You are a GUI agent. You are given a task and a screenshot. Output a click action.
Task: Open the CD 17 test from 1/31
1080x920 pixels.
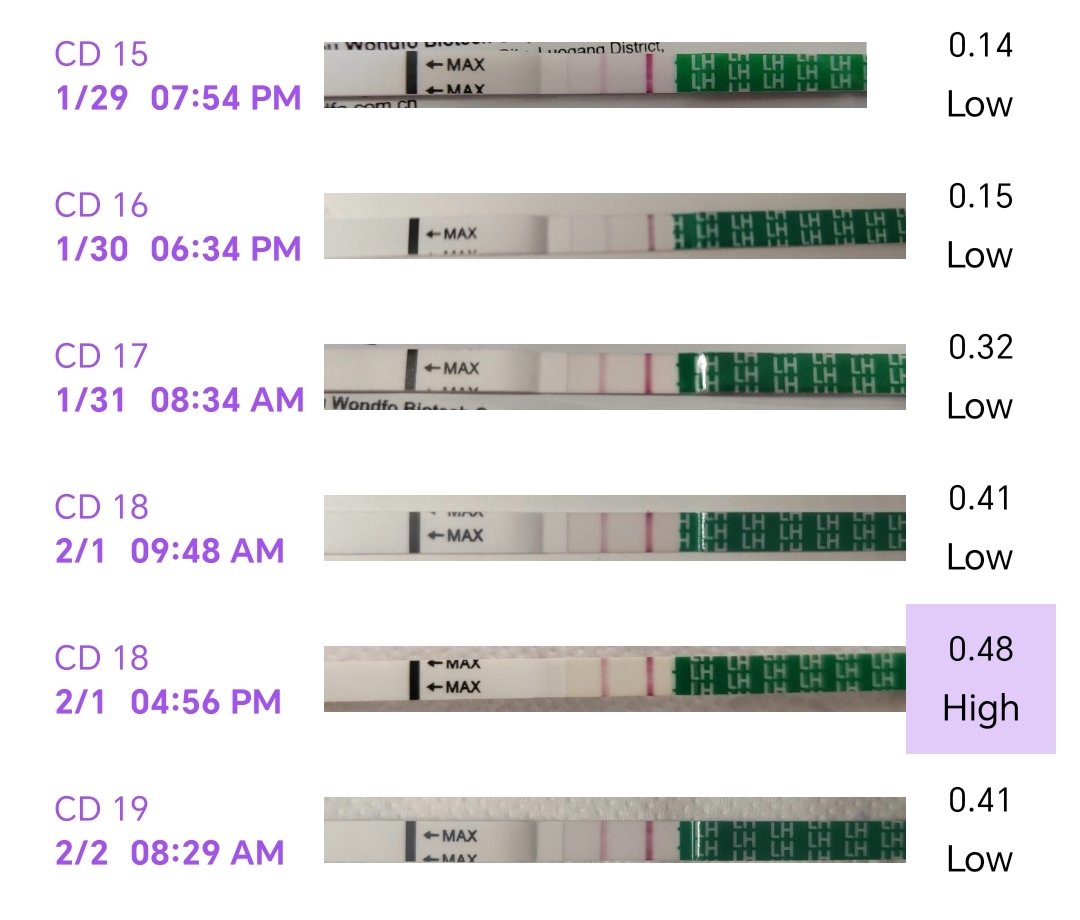(x=614, y=377)
